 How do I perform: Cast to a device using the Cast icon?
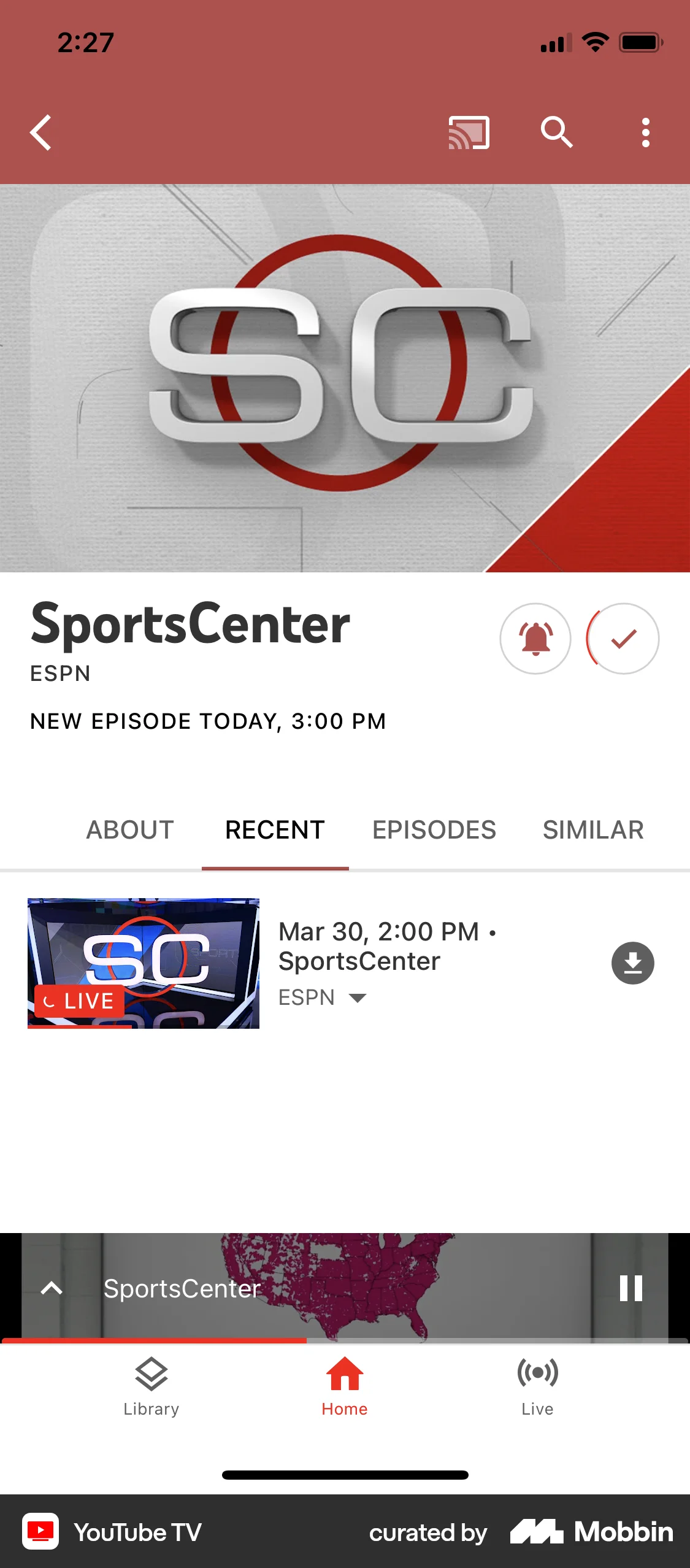[x=469, y=134]
